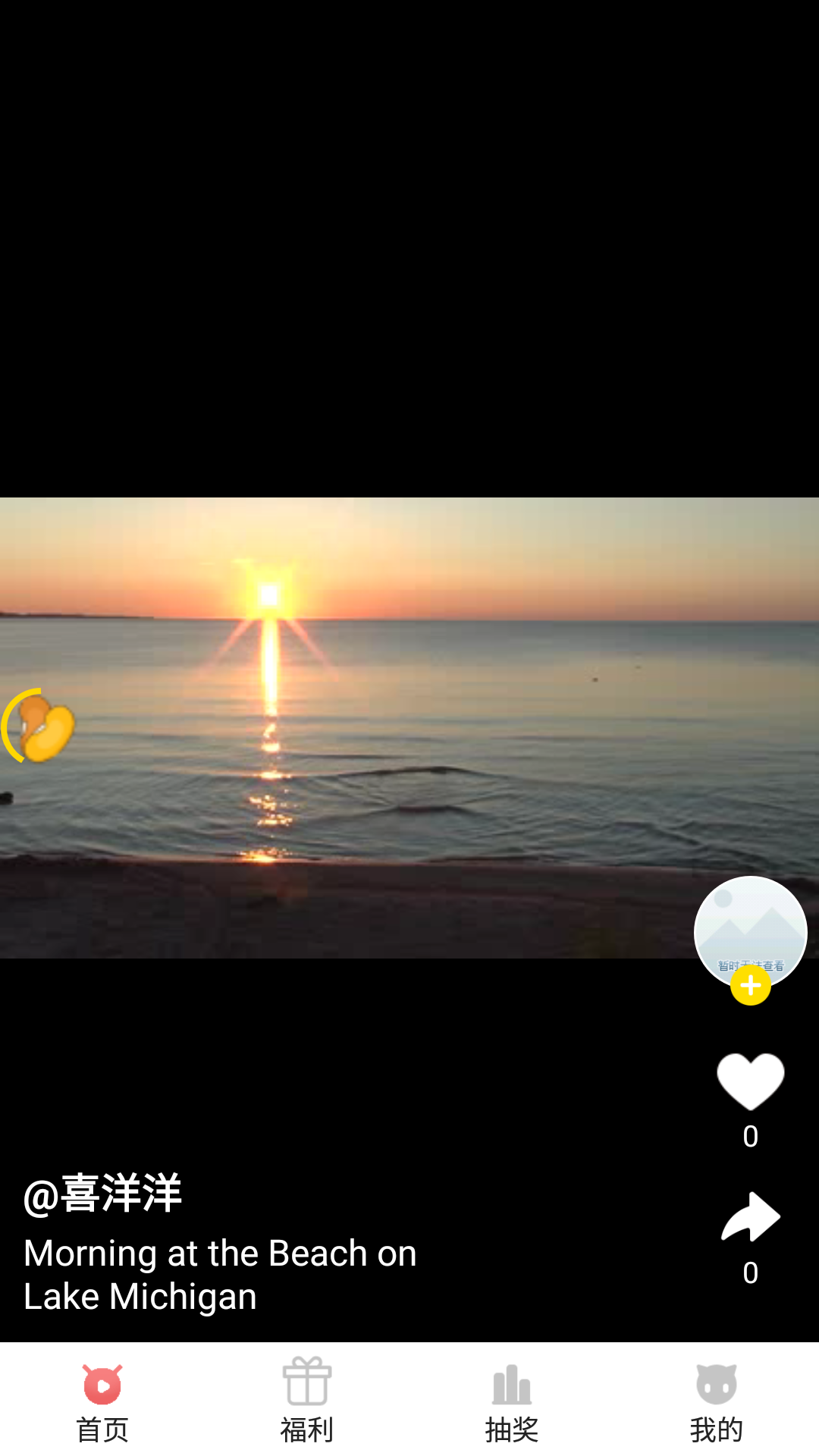Open the 福利 tab

pos(307,1400)
